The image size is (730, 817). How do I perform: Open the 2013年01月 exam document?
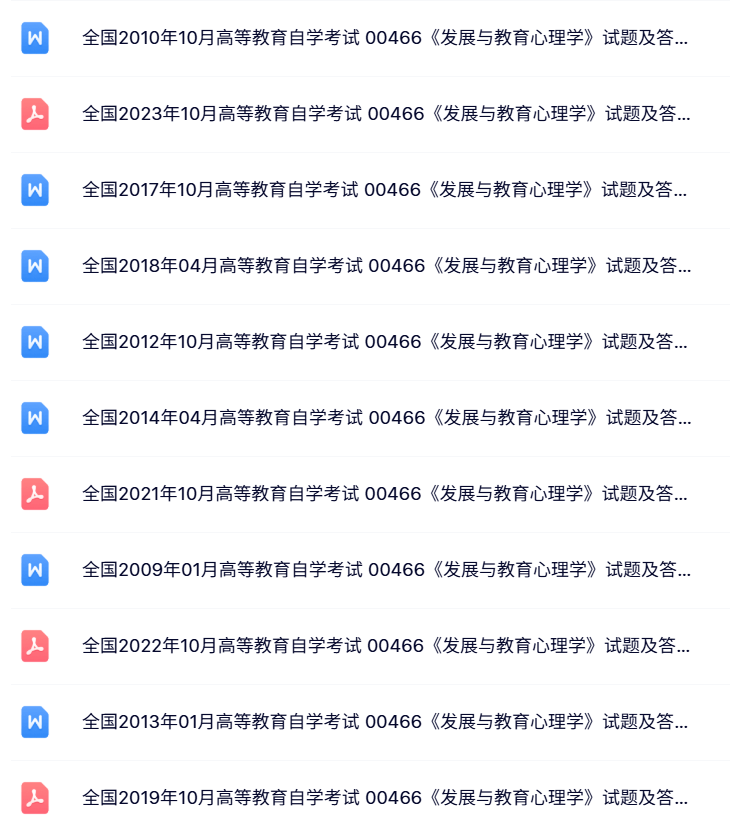point(385,722)
